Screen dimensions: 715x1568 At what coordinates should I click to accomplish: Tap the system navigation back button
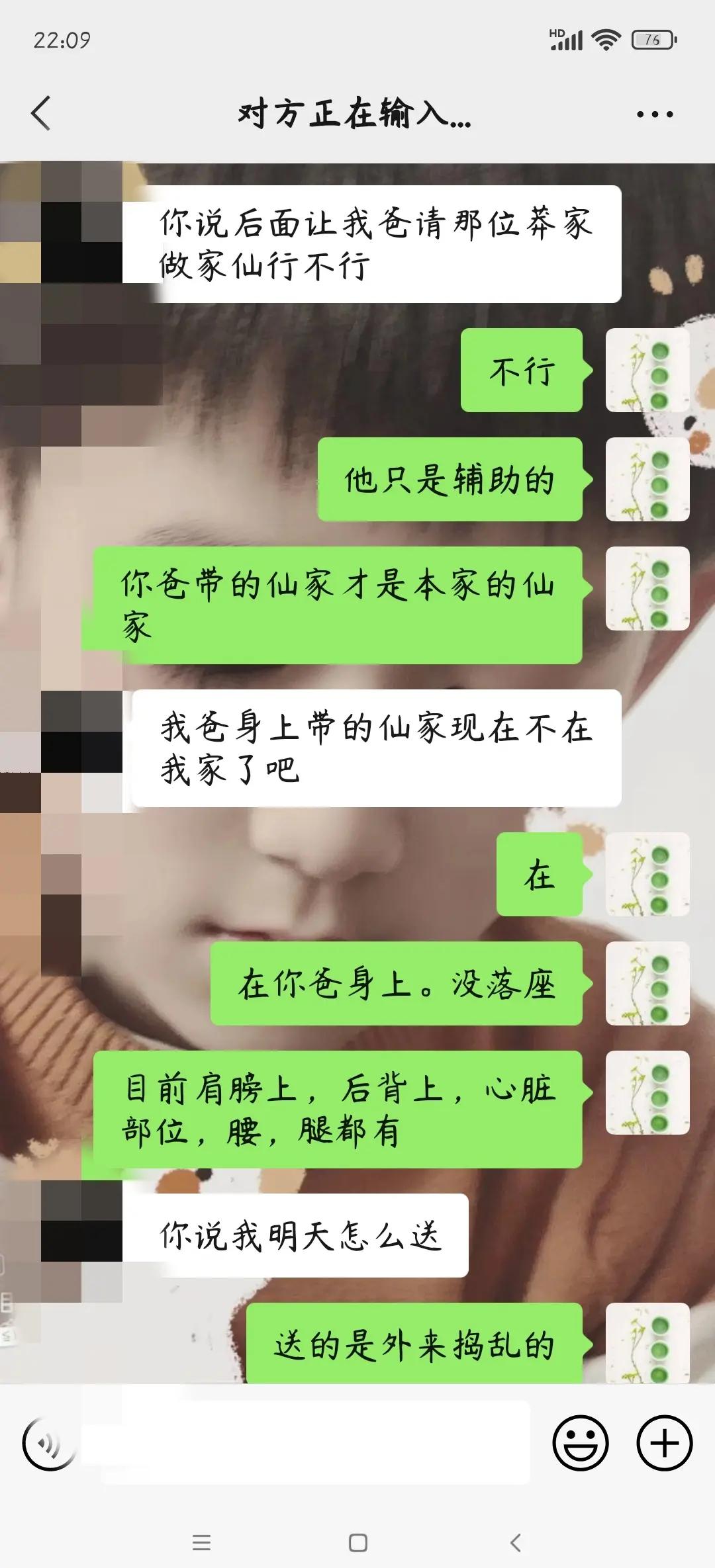pos(516,1543)
